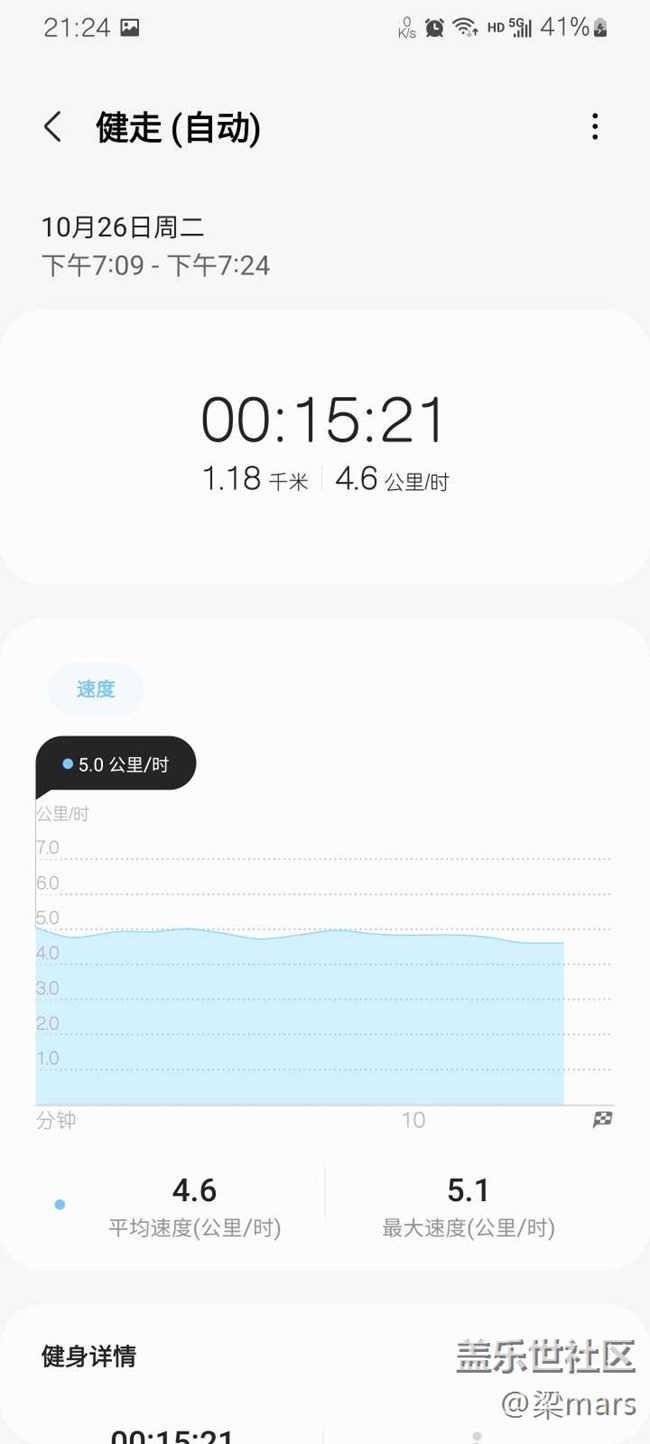Select the 速度 chart chip
This screenshot has height=1444, width=650.
tap(96, 689)
